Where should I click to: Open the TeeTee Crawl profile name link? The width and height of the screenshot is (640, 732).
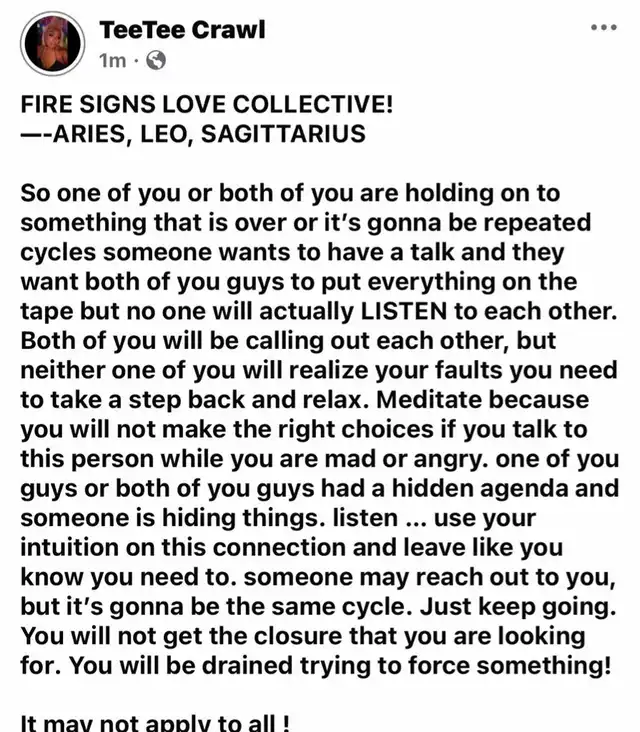[182, 29]
